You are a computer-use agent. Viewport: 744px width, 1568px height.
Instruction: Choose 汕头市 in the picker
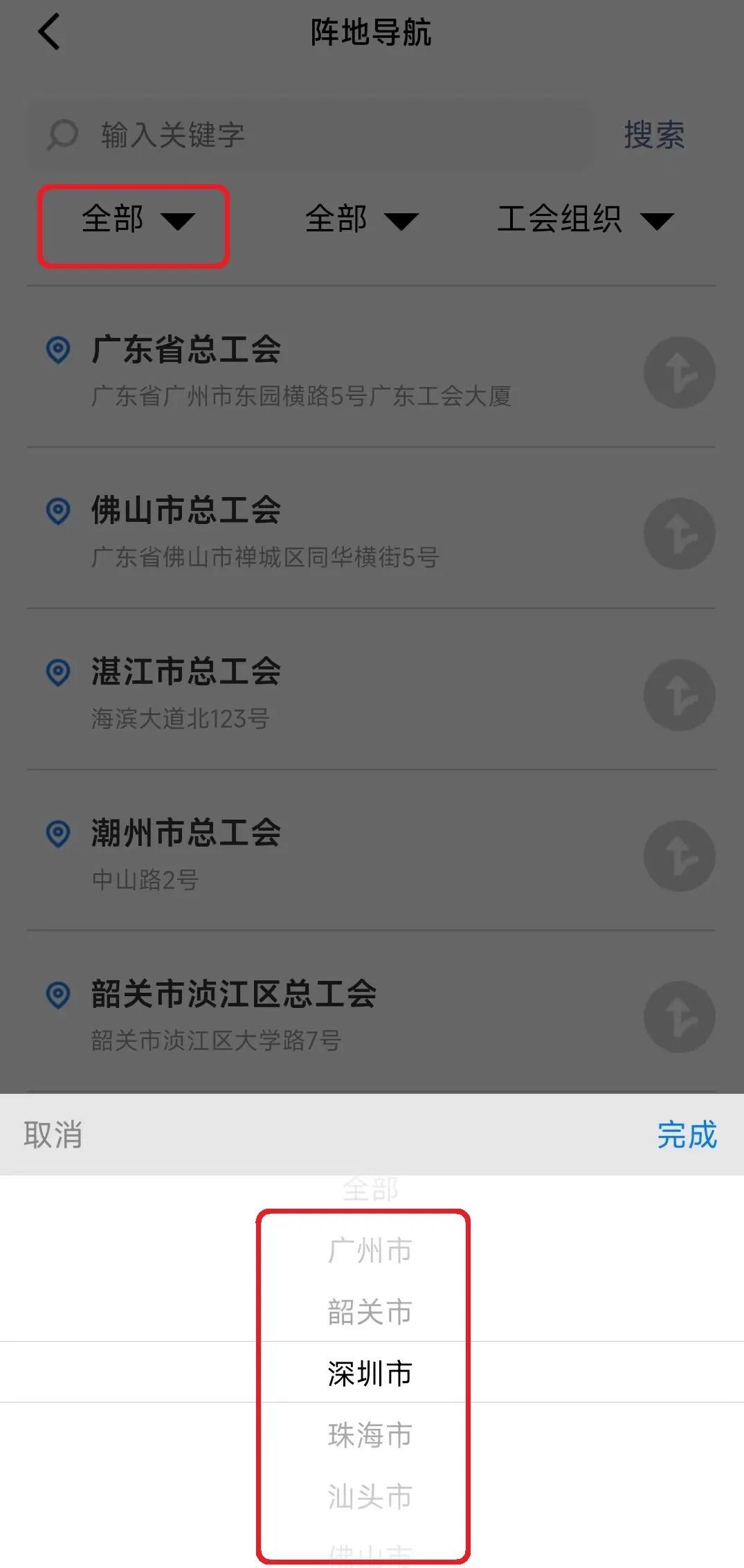[370, 1496]
